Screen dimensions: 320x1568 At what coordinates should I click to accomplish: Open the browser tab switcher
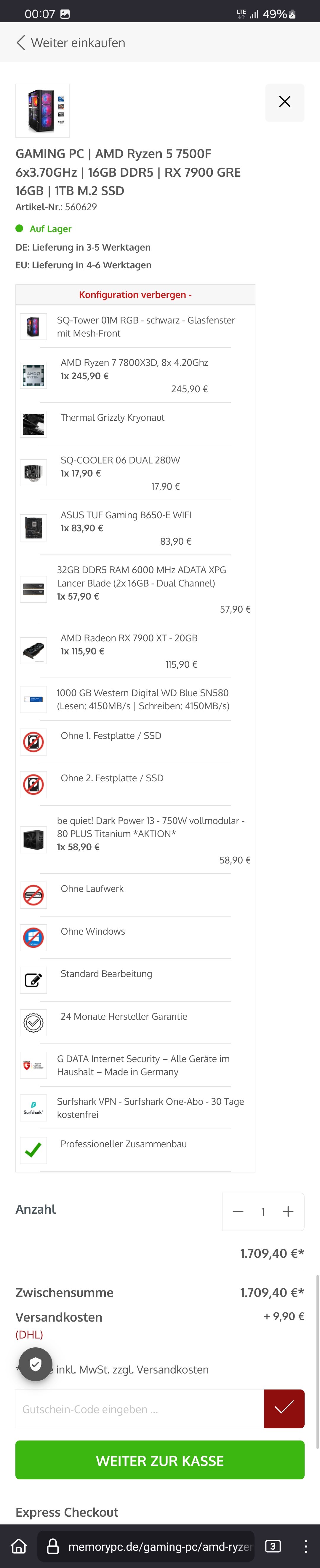pos(273,1546)
